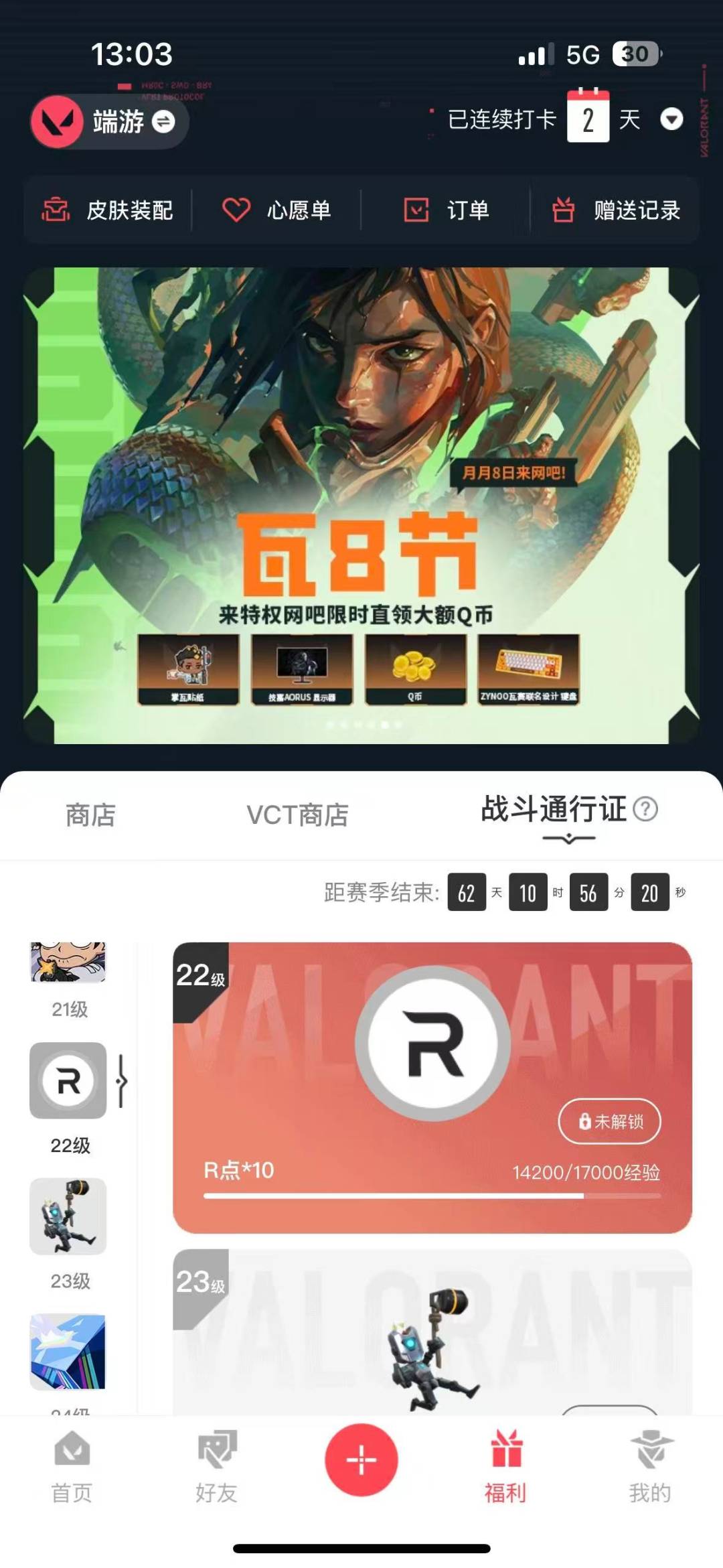723x1568 pixels.
Task: Open the battle pass help question mark
Action: 644,810
